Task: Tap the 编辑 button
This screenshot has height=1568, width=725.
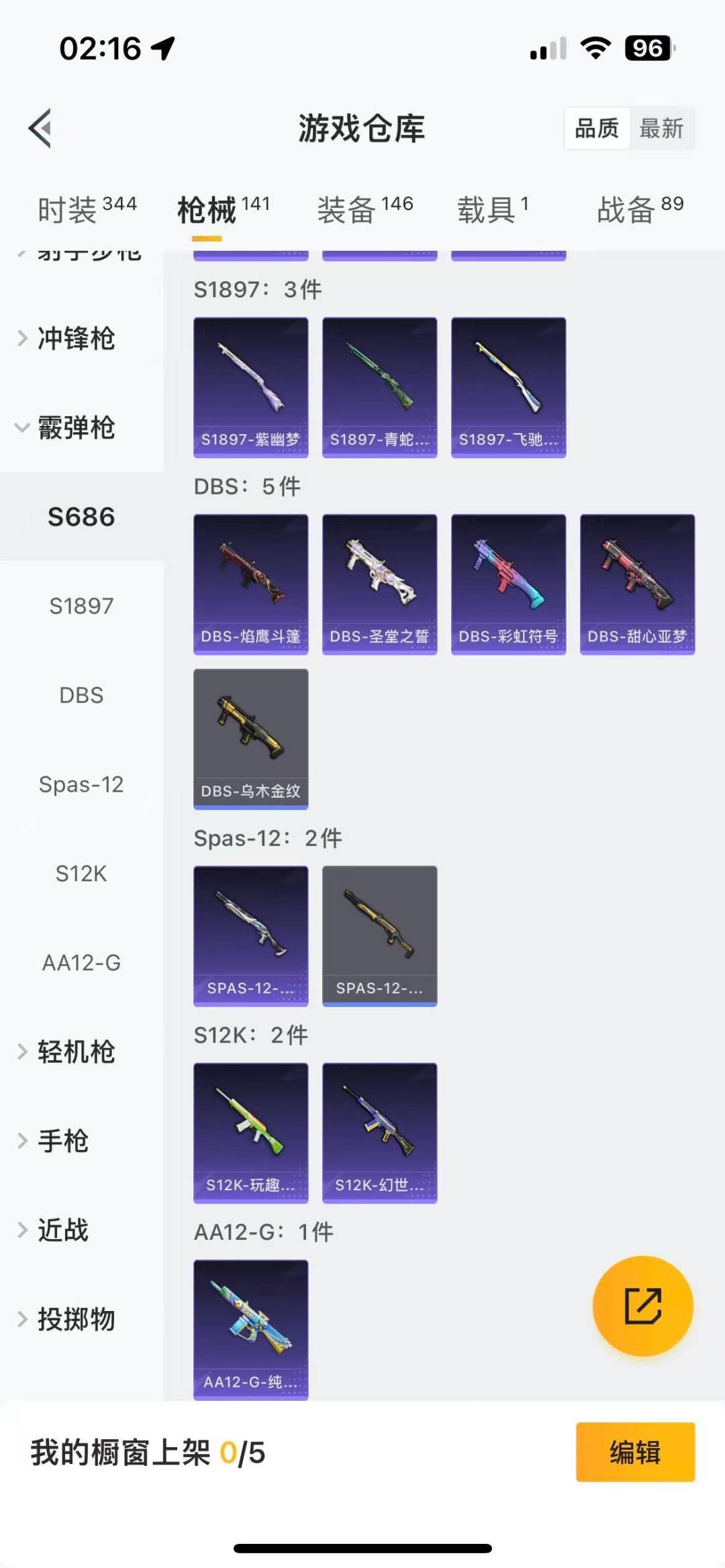Action: pos(635,1452)
